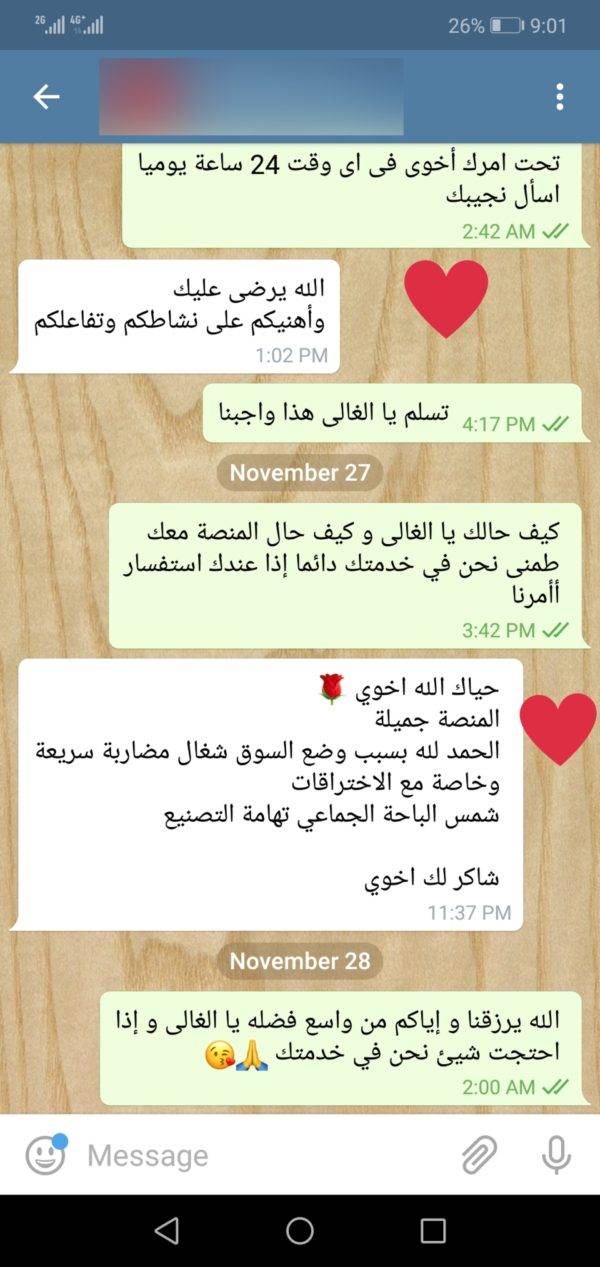
Task: Focus the Message text field
Action: (266, 1155)
